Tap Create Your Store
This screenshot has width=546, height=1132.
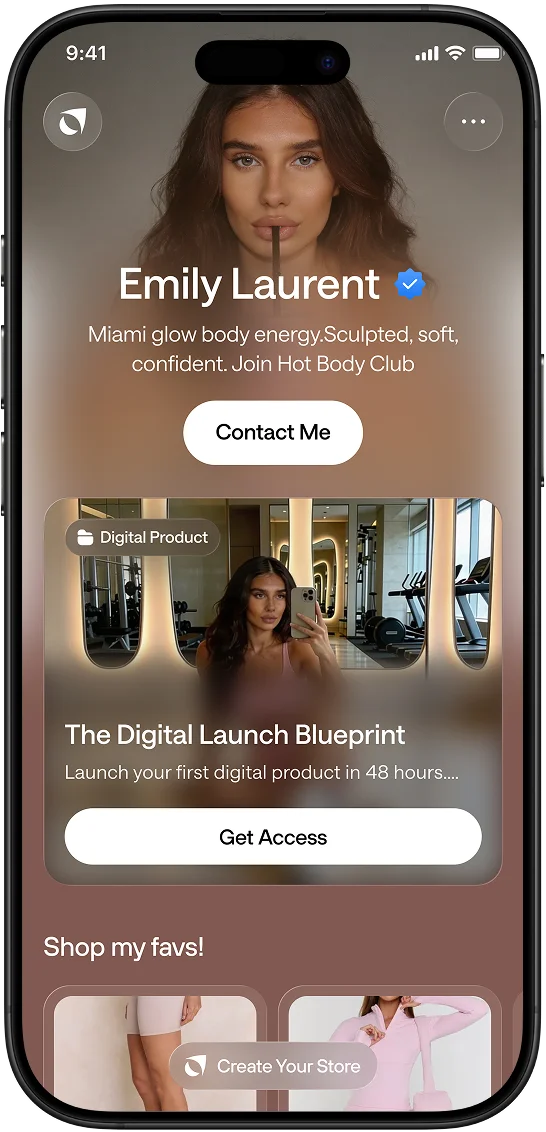[x=273, y=1066]
